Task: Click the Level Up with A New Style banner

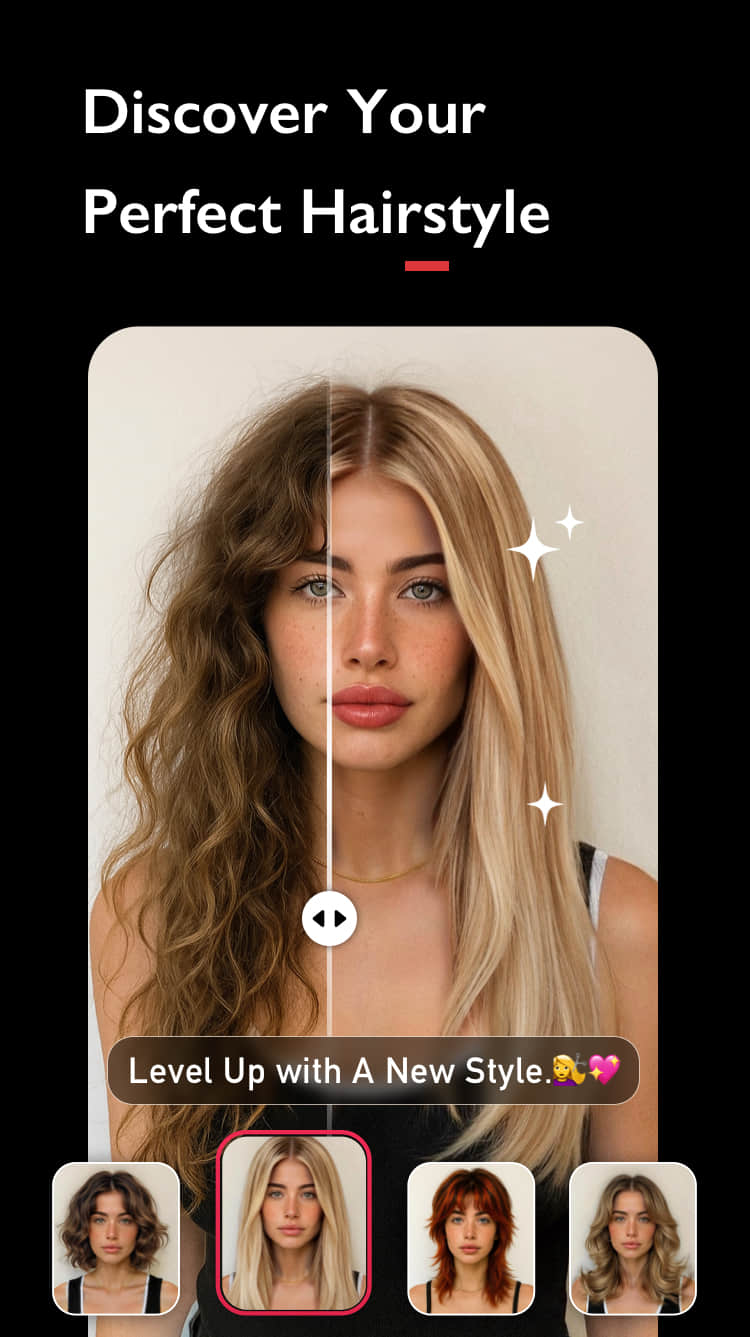Action: (375, 1071)
